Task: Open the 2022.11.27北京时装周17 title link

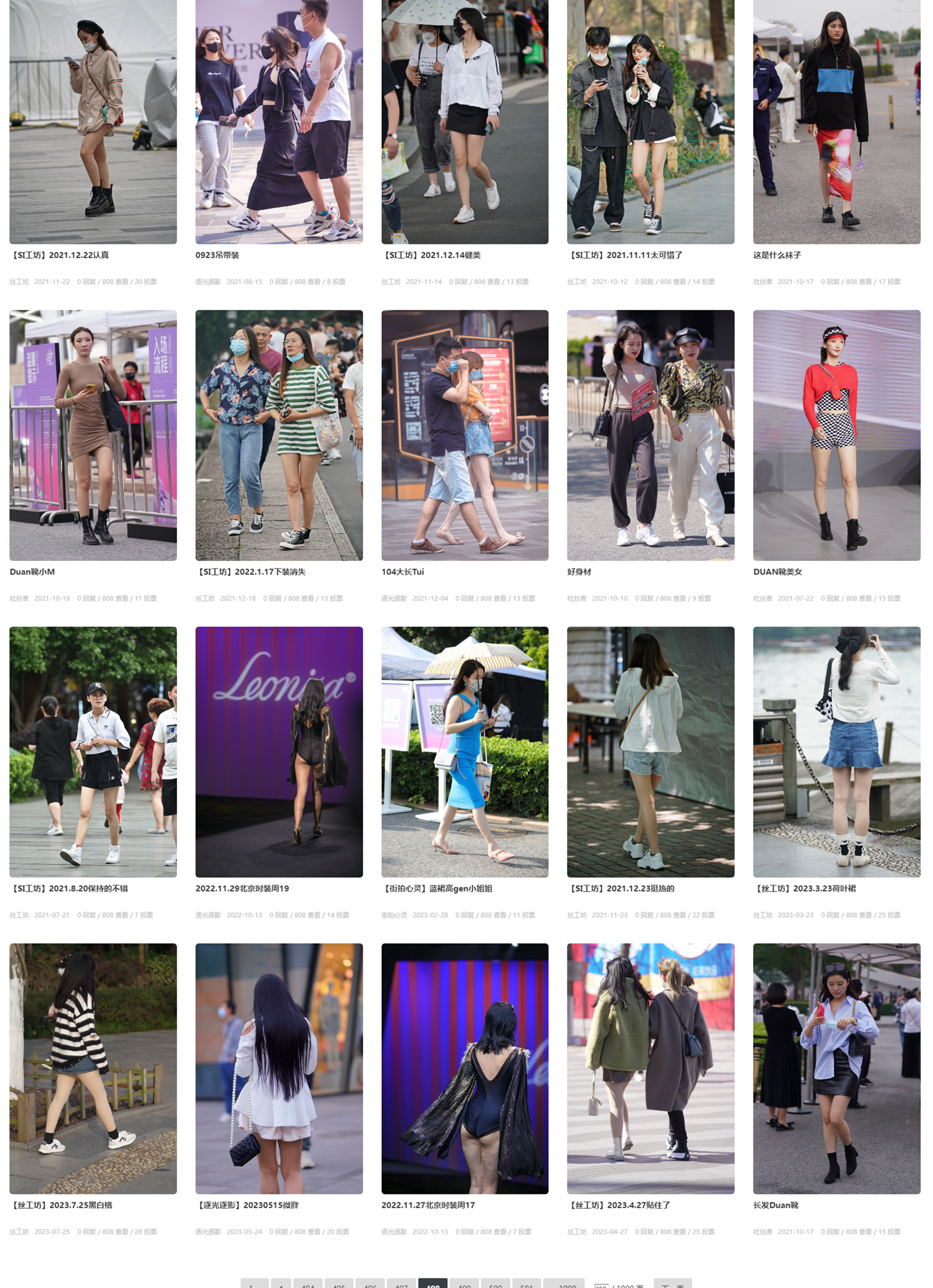Action: (x=428, y=1205)
